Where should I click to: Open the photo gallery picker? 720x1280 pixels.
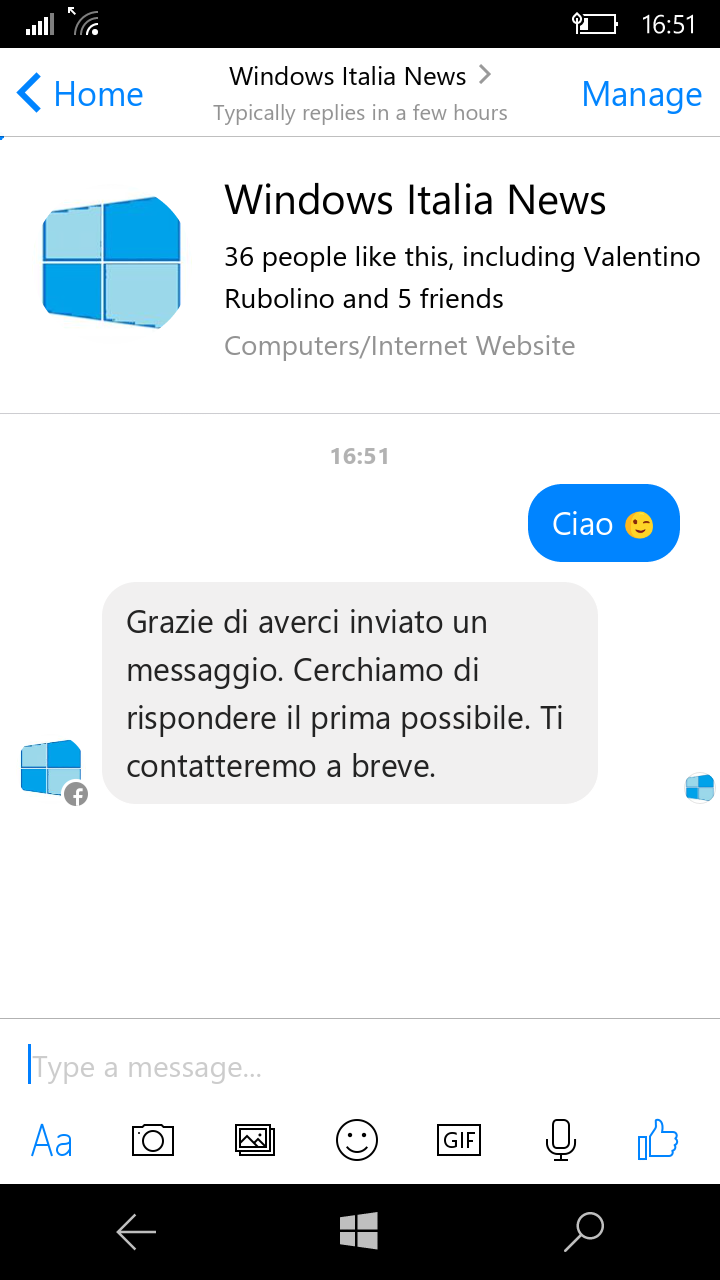pos(255,1139)
